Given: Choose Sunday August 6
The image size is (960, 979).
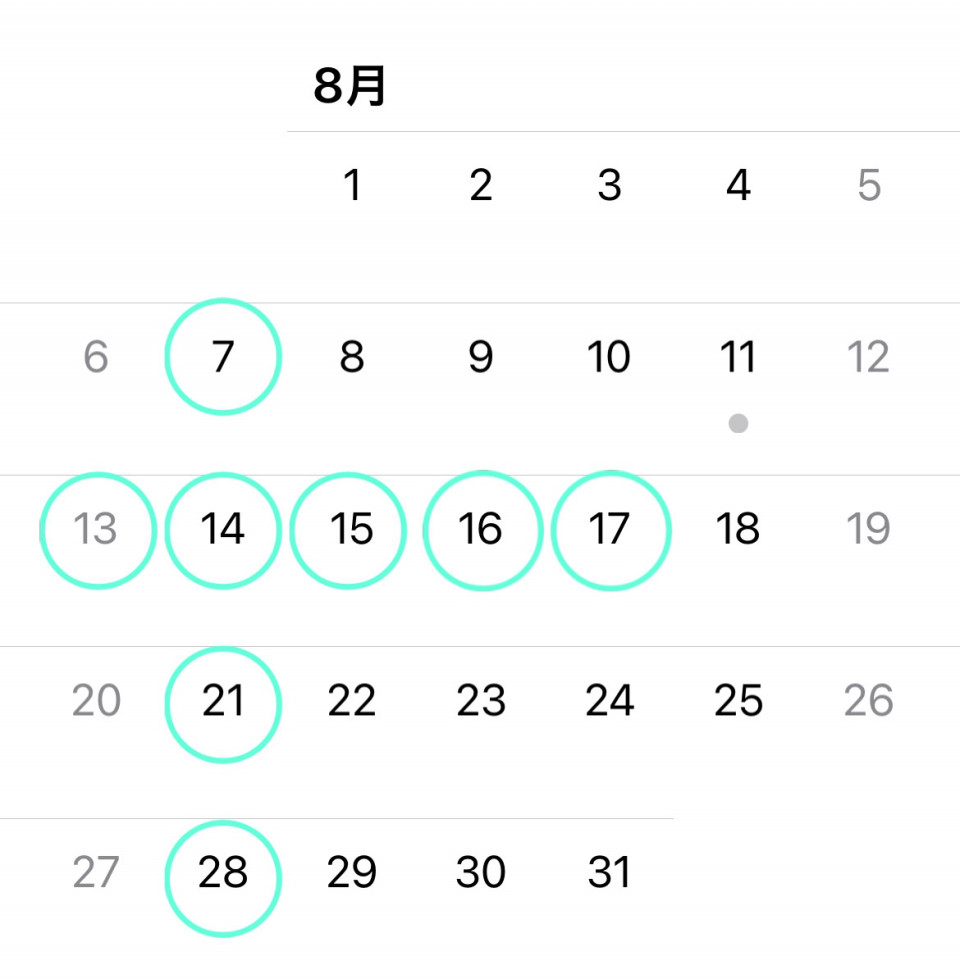Looking at the screenshot, I should [x=96, y=357].
